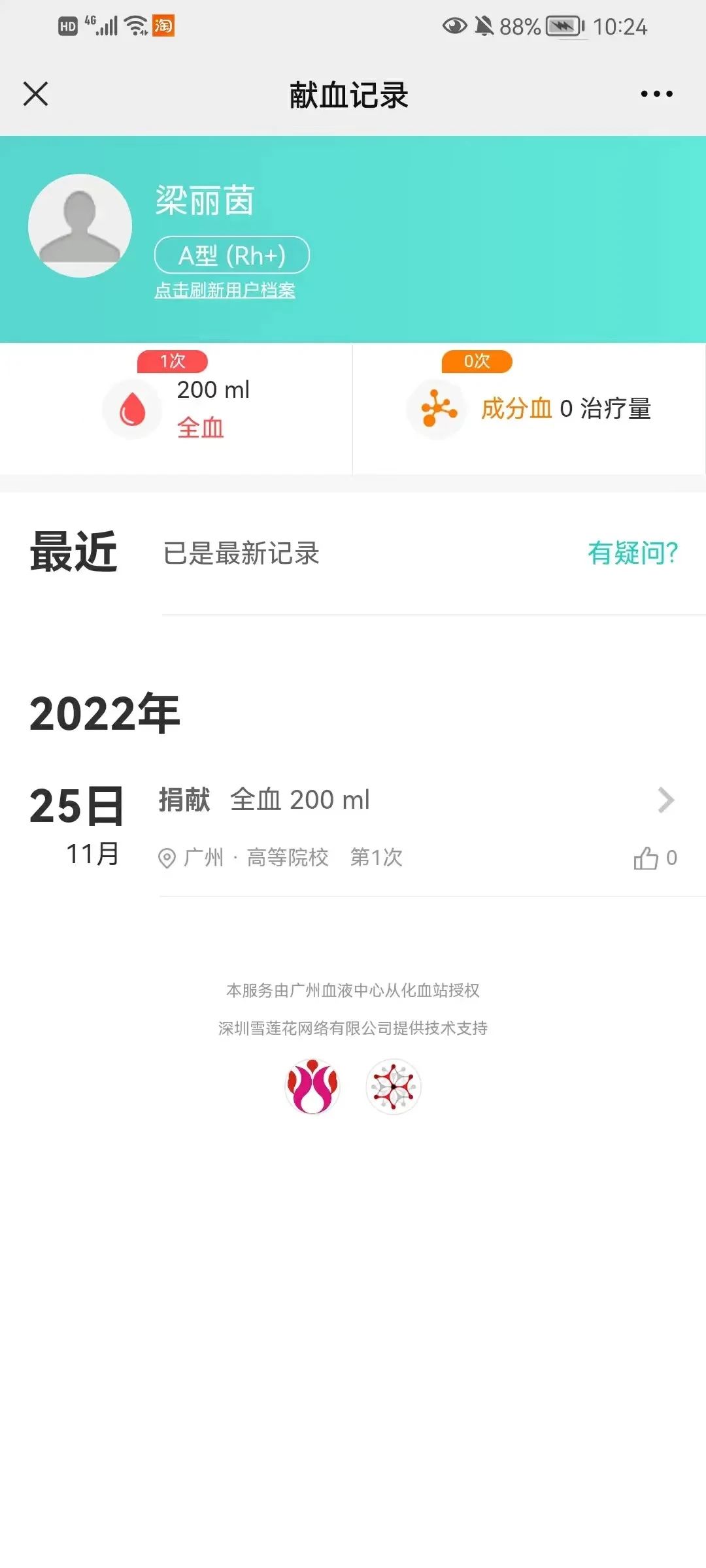Tap the 2022年 year header
This screenshot has height=1568, width=706.
coord(103,713)
